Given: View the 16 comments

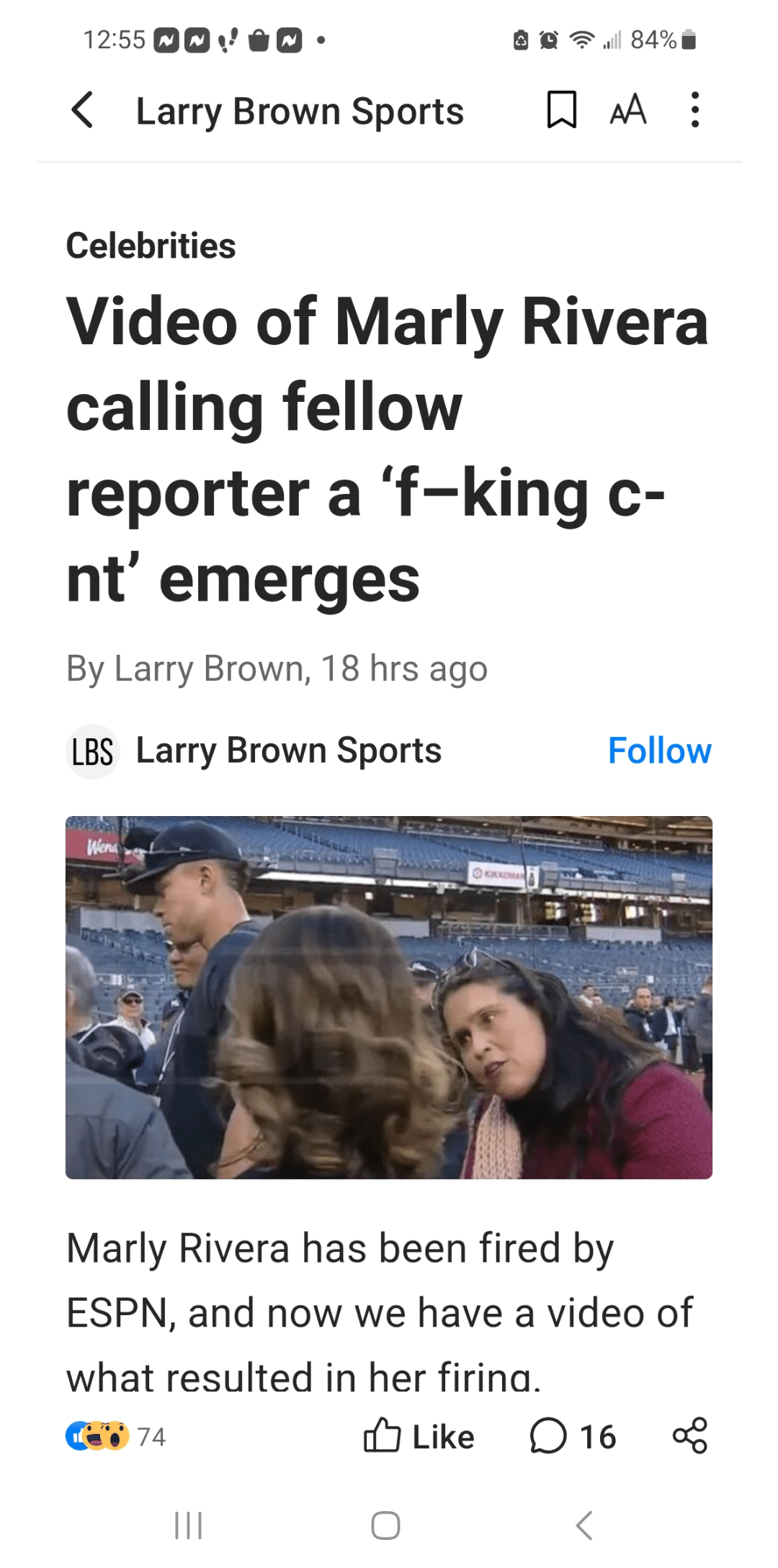Looking at the screenshot, I should [573, 1436].
